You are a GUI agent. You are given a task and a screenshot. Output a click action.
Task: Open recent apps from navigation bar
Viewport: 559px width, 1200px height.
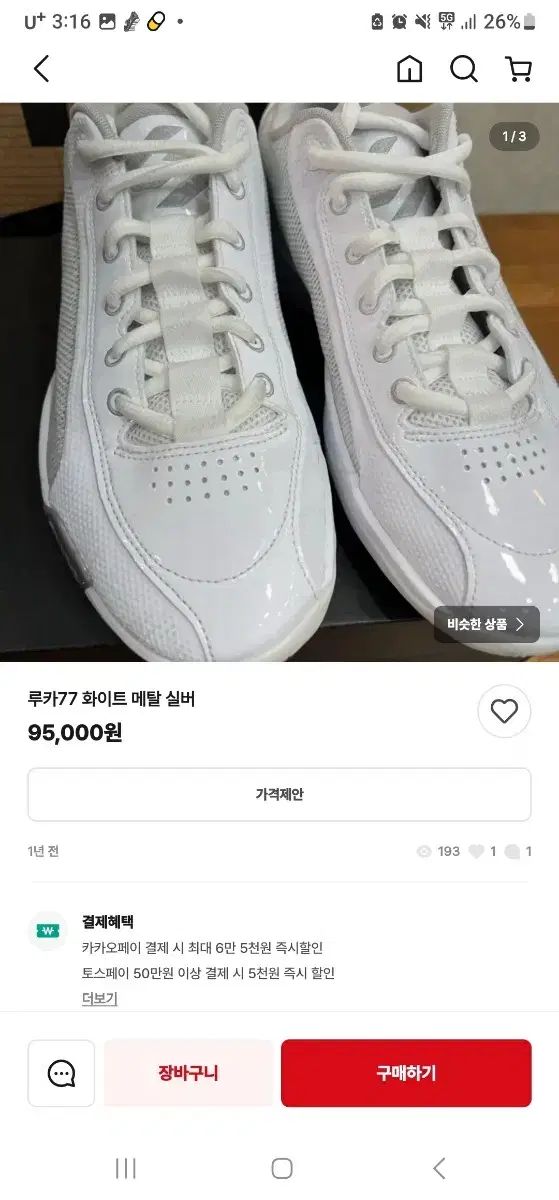click(125, 1168)
